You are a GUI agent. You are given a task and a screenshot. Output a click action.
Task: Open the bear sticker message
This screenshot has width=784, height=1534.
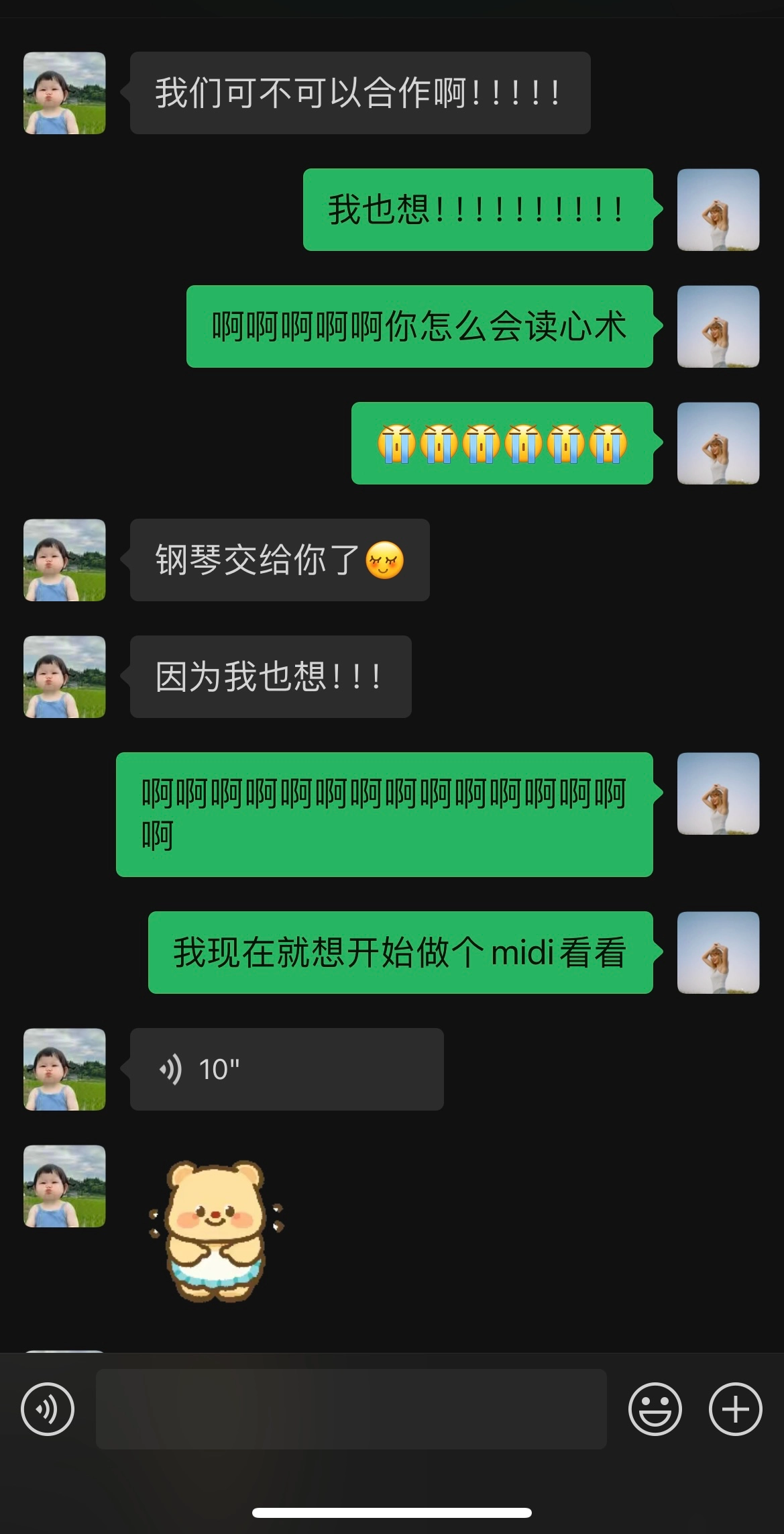pos(215,1231)
